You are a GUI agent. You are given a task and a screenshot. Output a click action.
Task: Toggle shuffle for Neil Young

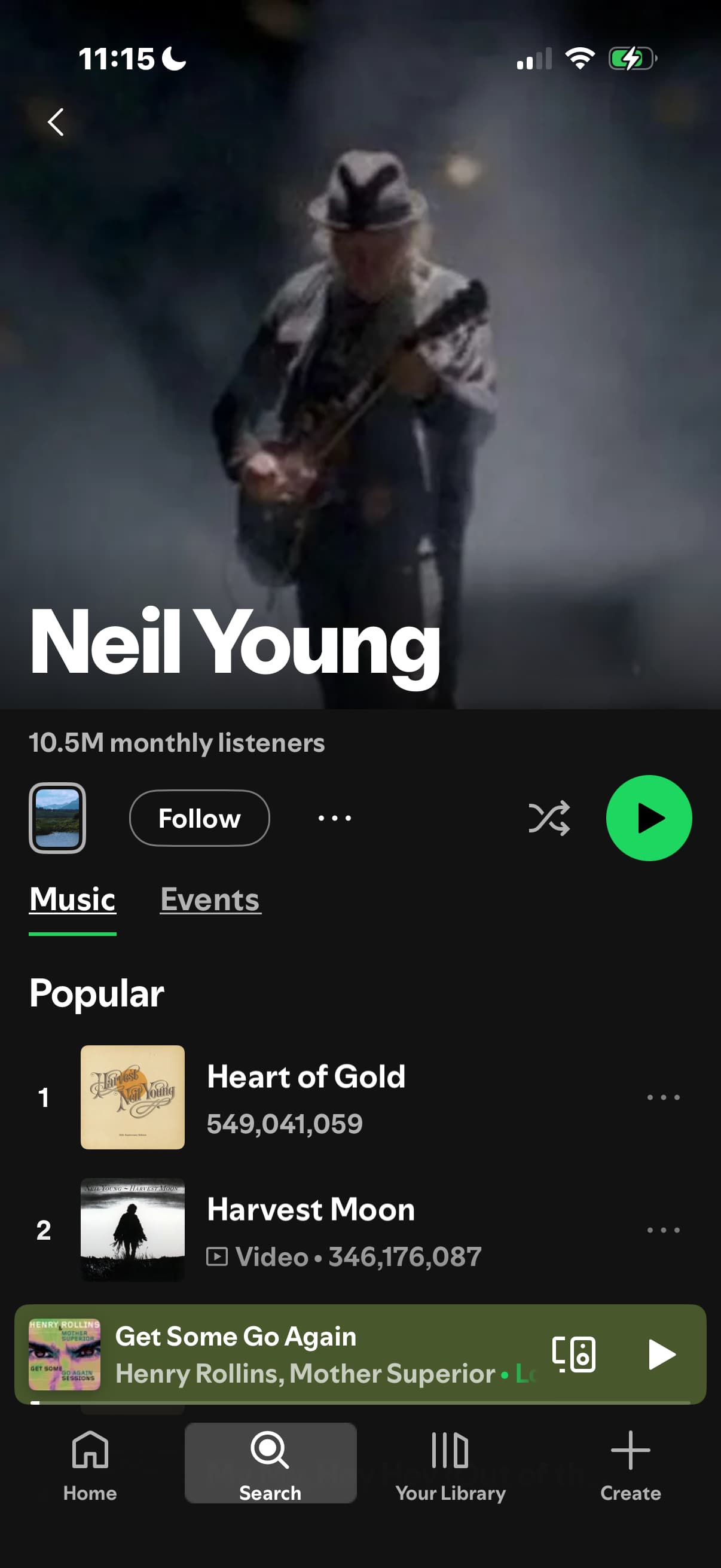click(549, 817)
